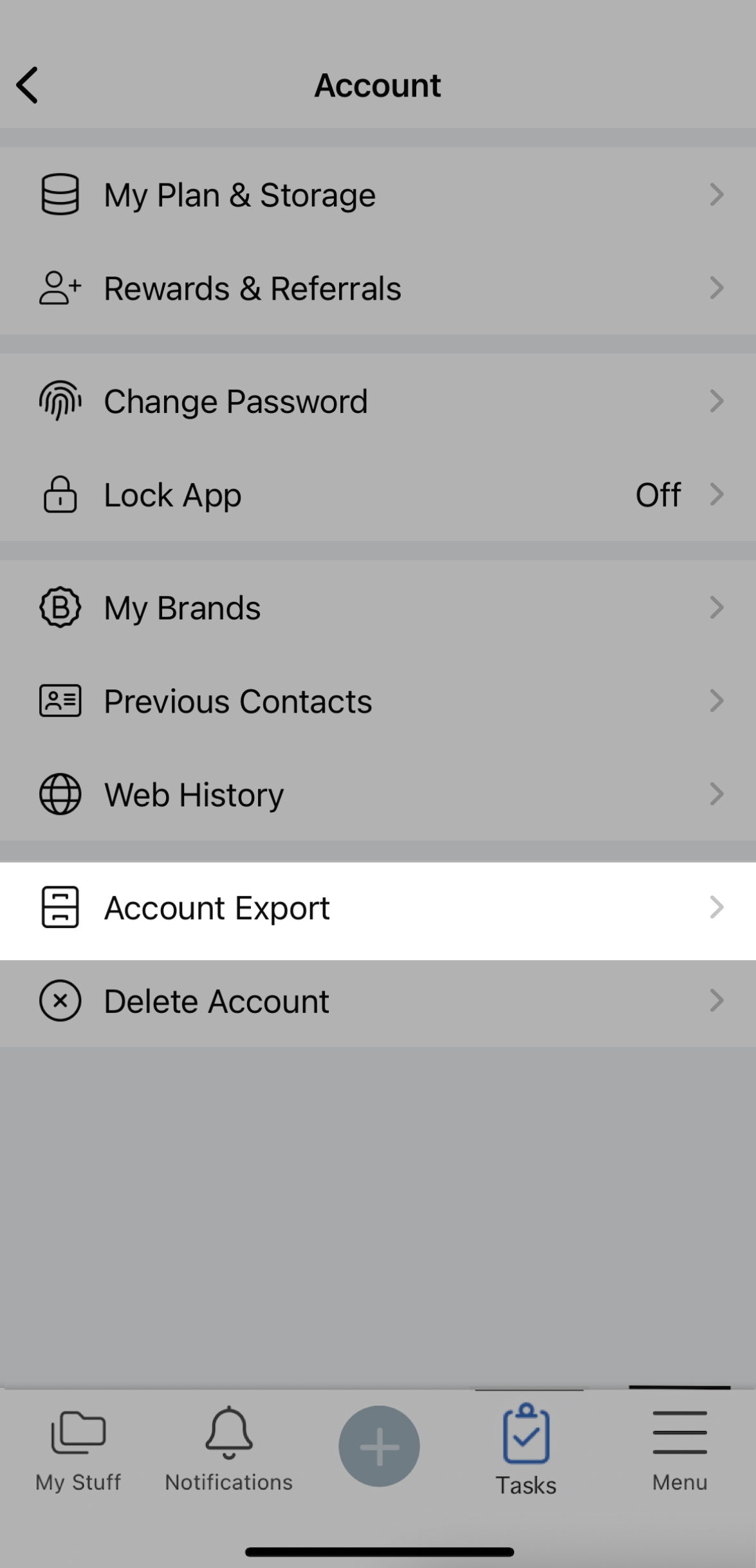756x1568 pixels.
Task: Open My Plan & Storage
Action: (x=378, y=195)
